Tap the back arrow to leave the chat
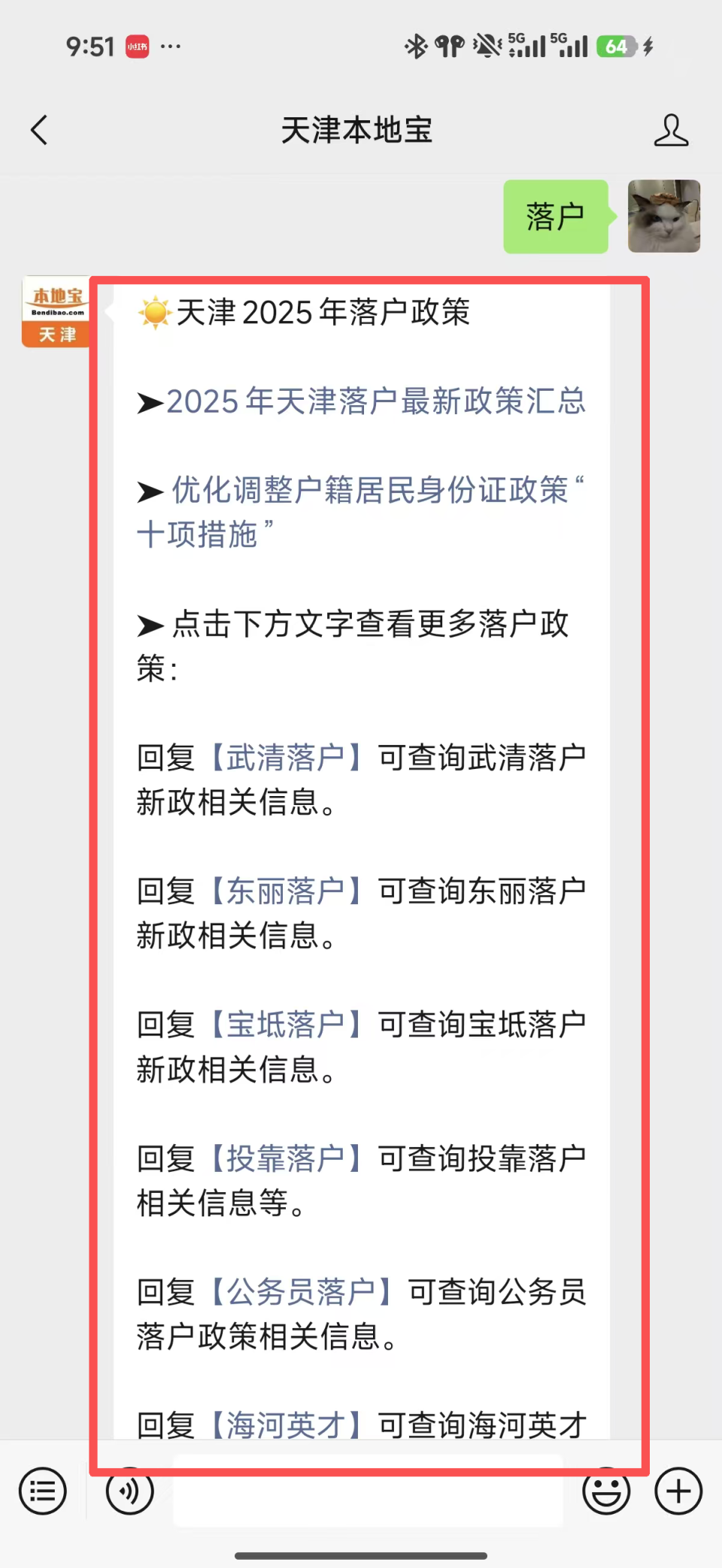Viewport: 722px width, 1568px height. (39, 129)
